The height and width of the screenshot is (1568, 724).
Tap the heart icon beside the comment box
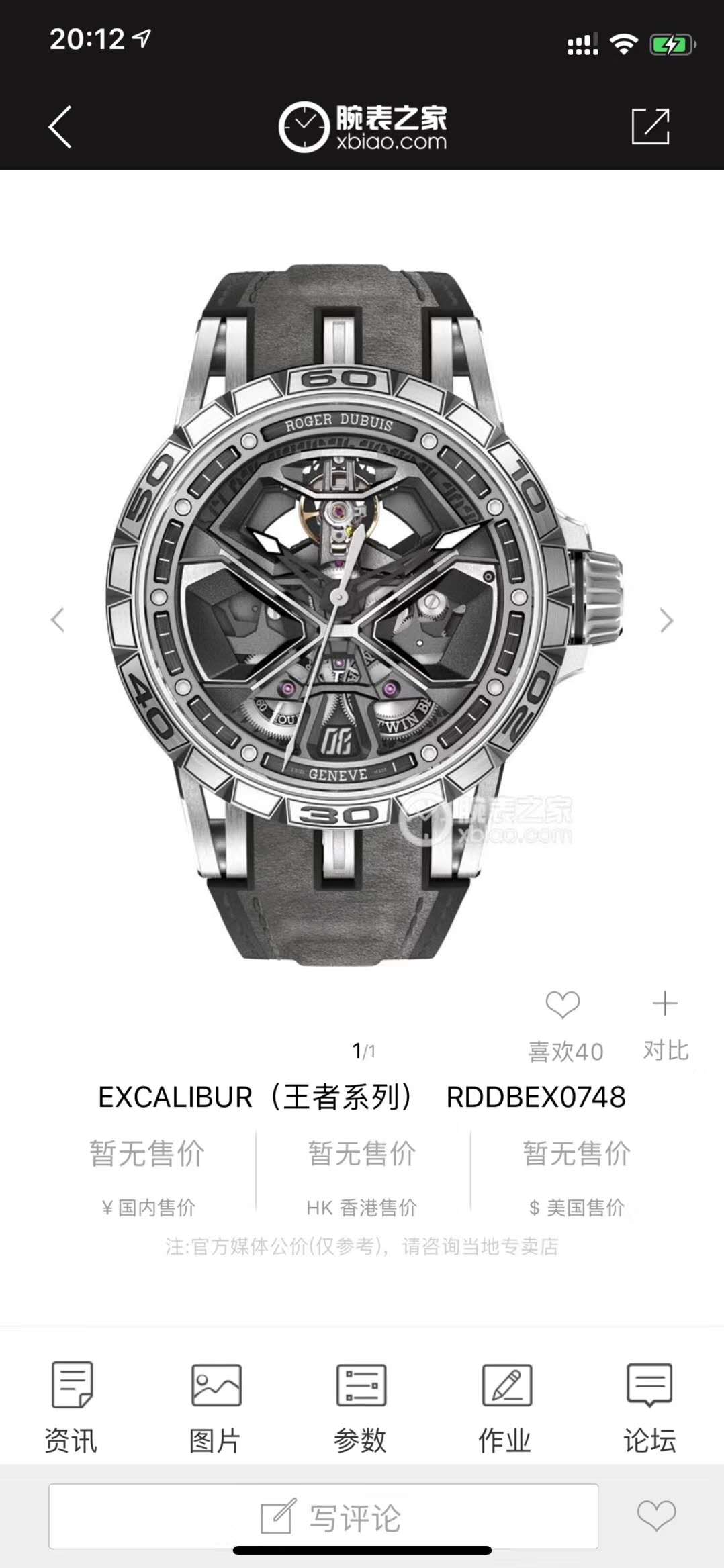point(656,1515)
